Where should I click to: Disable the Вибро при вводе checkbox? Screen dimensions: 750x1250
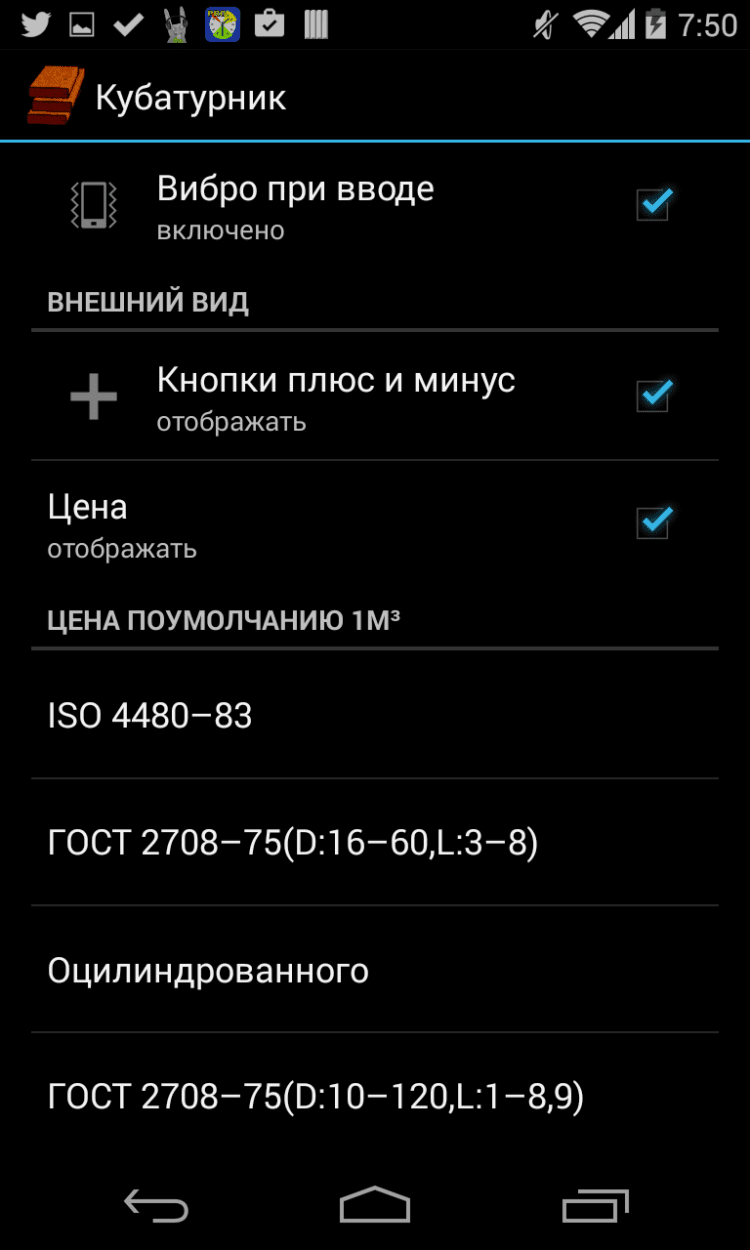[653, 205]
